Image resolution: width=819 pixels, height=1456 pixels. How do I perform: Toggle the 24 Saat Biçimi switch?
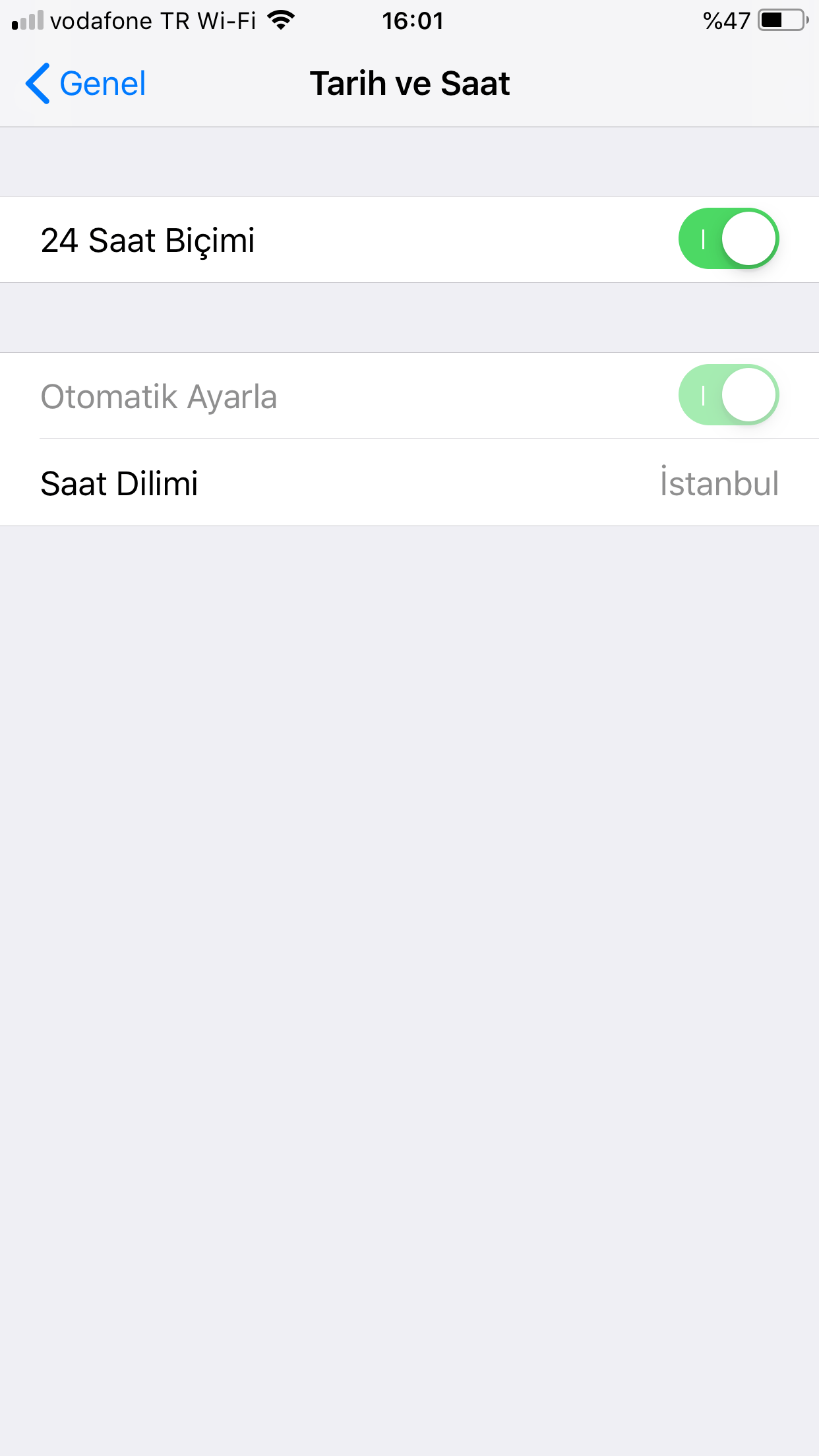pyautogui.click(x=728, y=239)
